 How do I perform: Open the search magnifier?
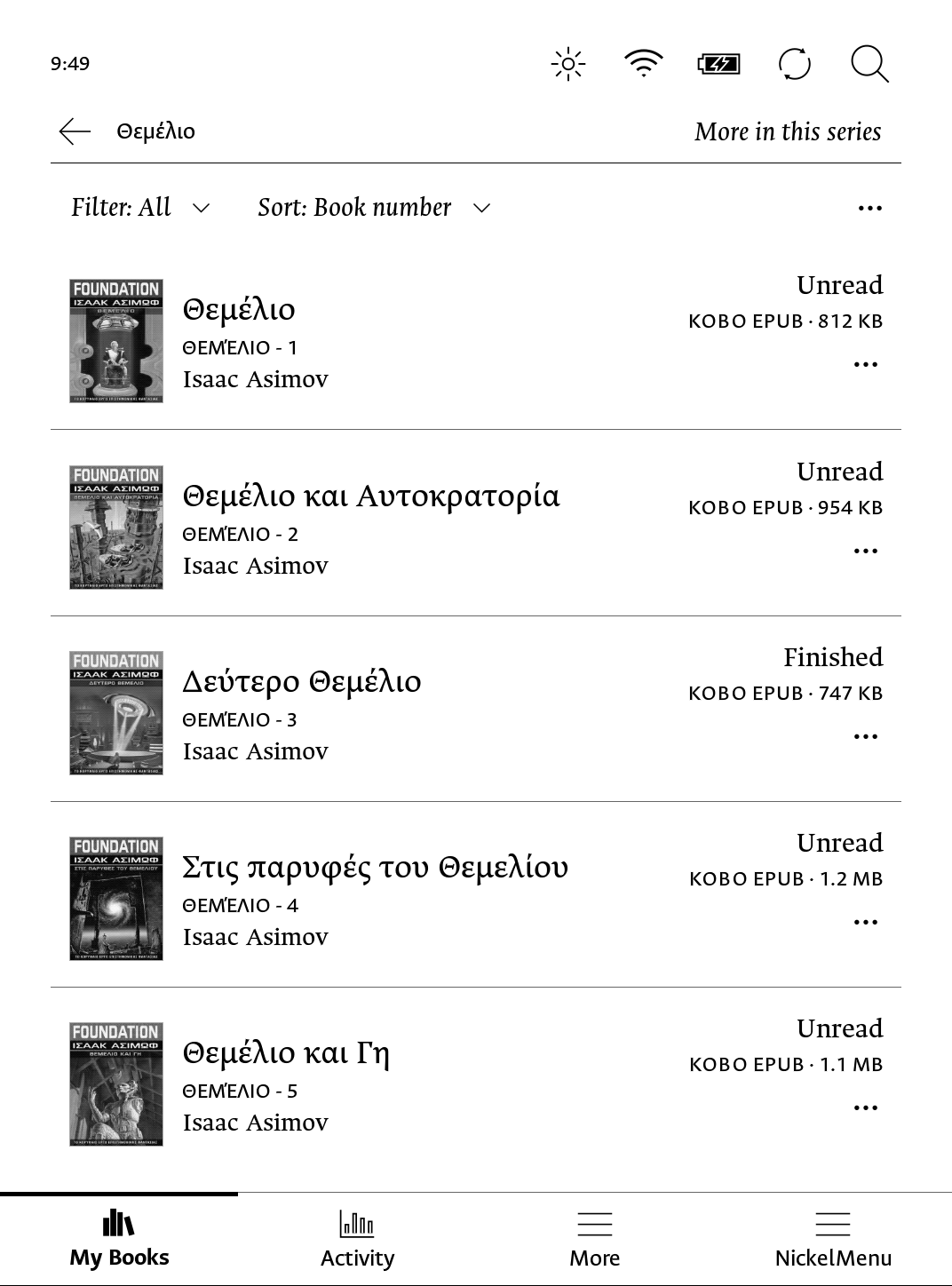[x=869, y=64]
